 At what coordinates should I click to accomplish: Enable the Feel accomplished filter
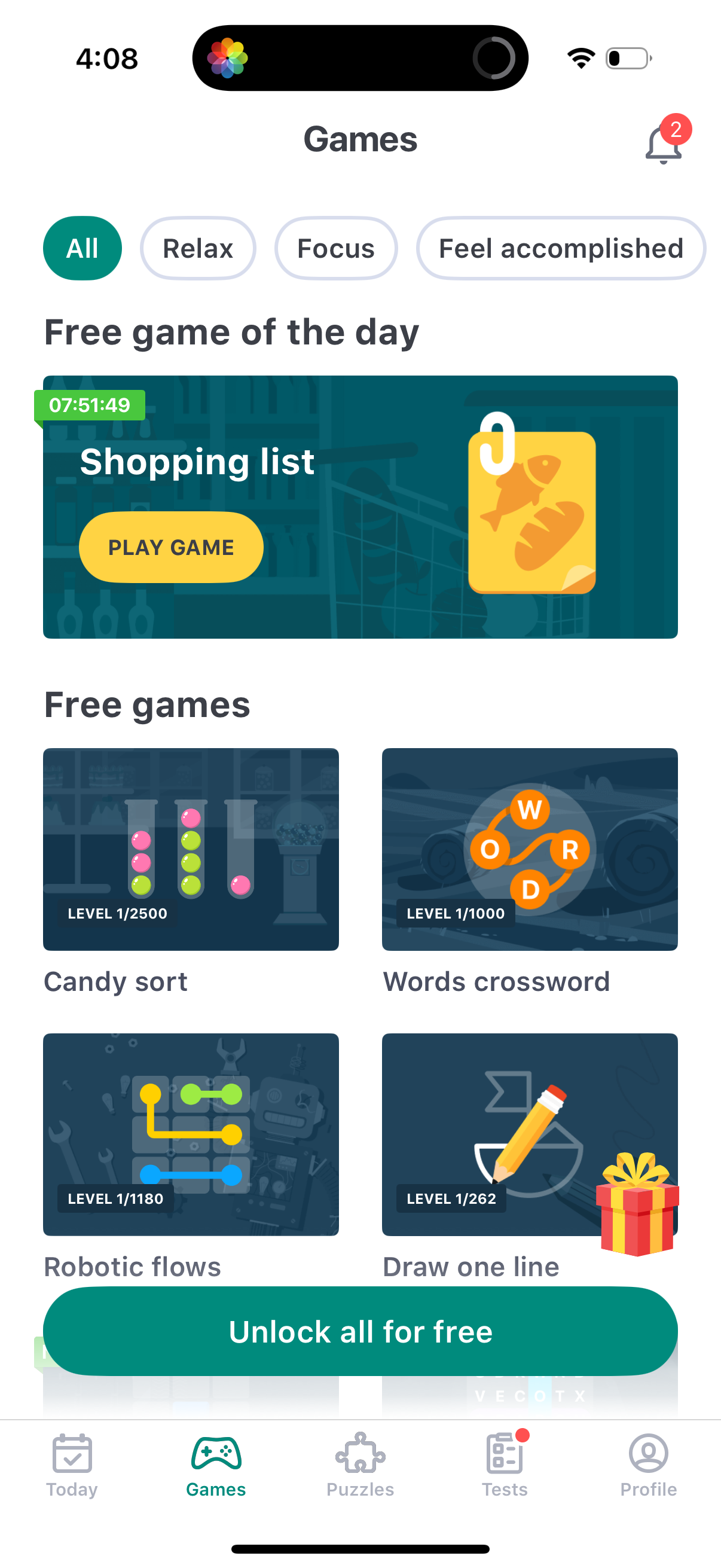(560, 248)
